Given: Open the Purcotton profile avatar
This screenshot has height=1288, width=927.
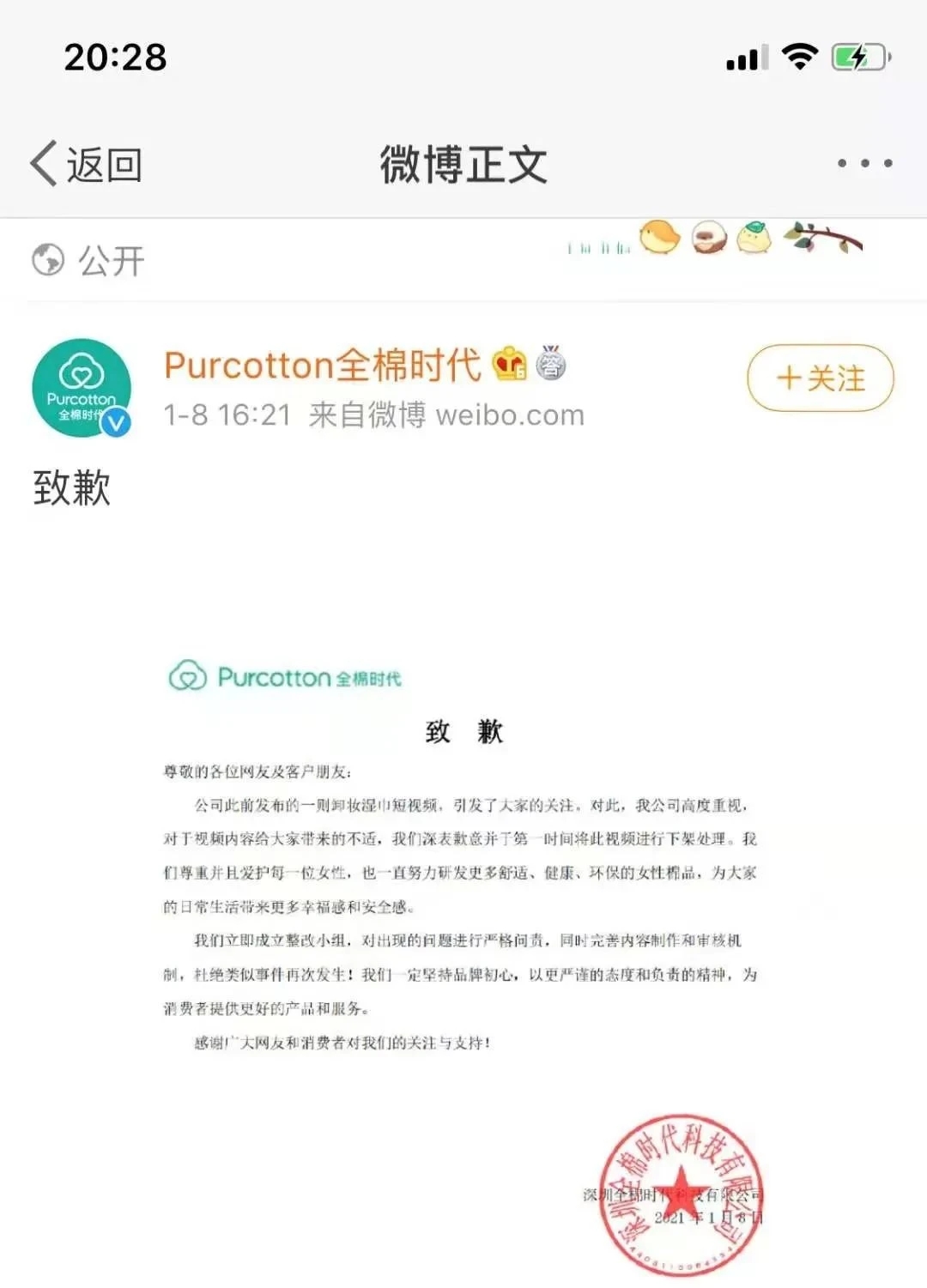Looking at the screenshot, I should click(x=82, y=388).
